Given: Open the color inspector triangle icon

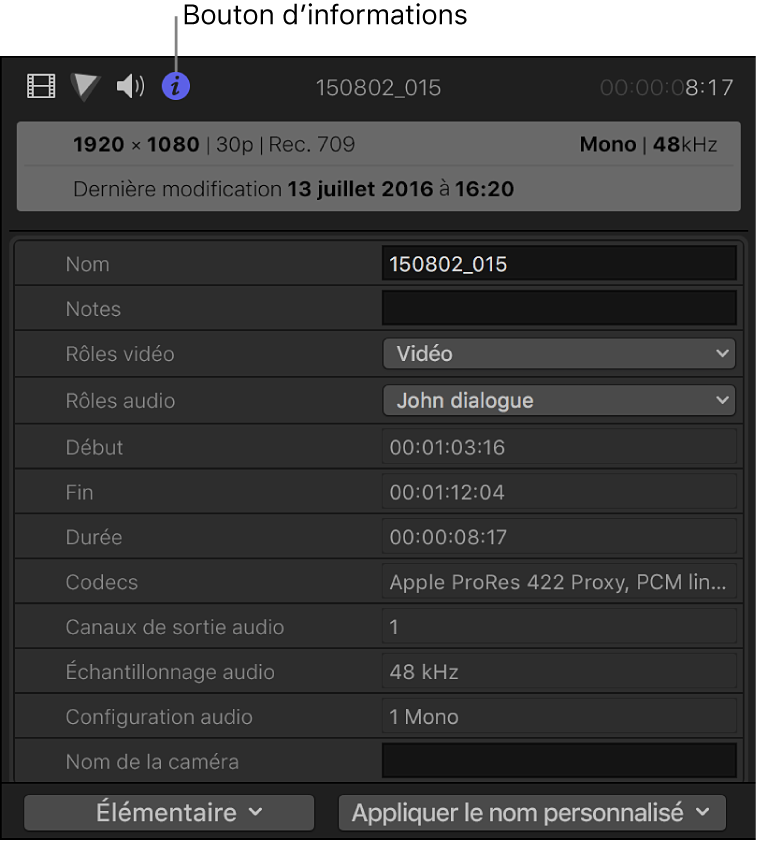Looking at the screenshot, I should tap(85, 87).
